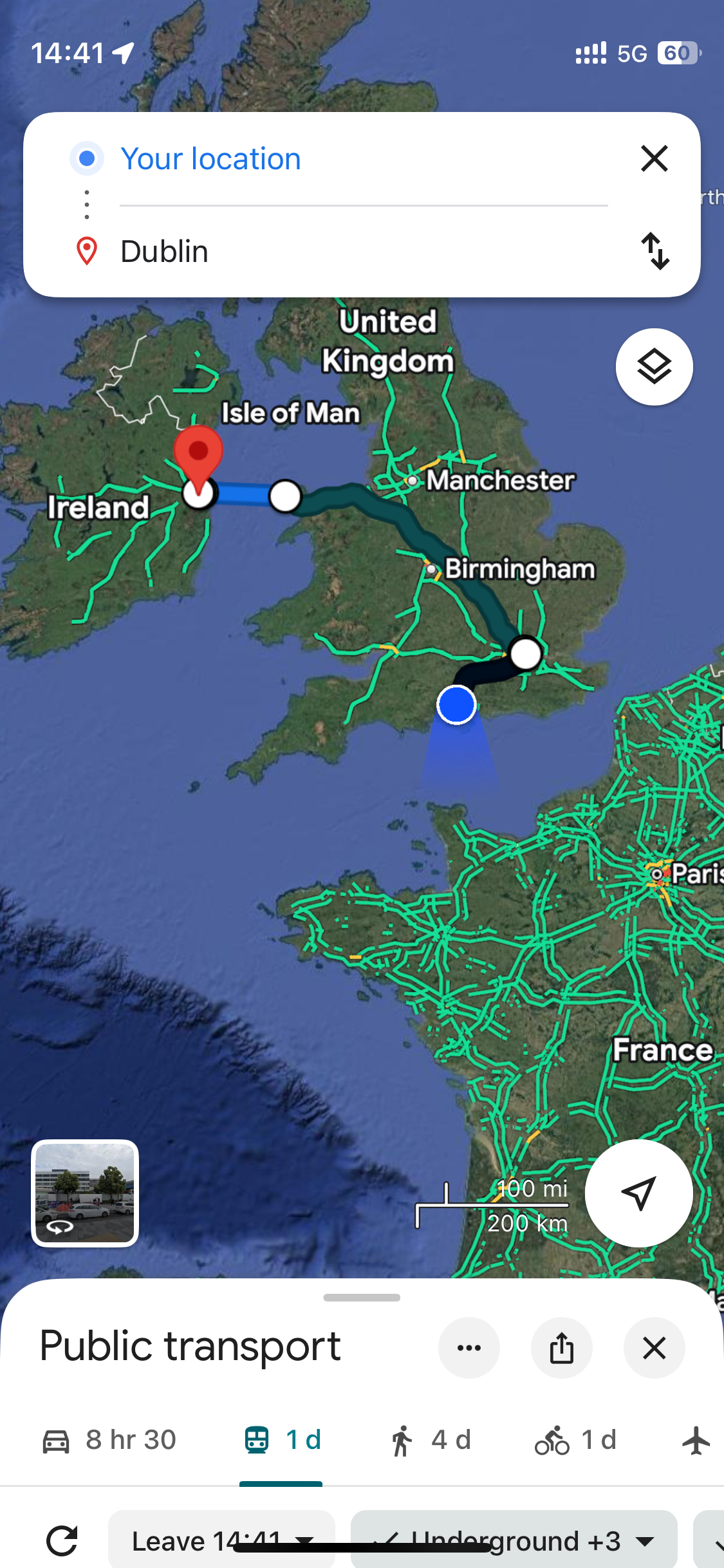This screenshot has height=1568, width=724.
Task: Open the map layers button
Action: click(x=654, y=367)
